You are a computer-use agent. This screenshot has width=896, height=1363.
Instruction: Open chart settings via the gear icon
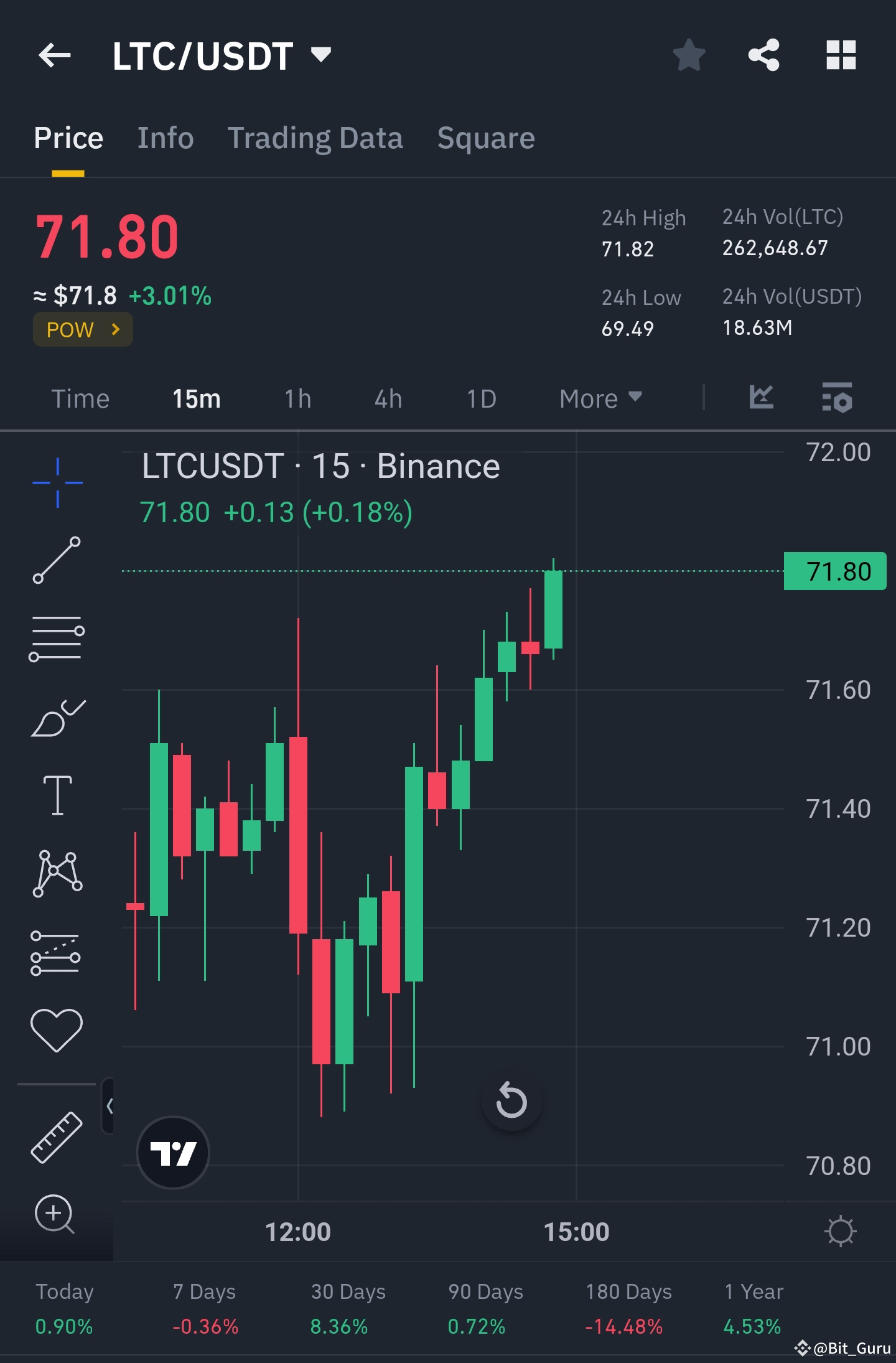tap(841, 1230)
